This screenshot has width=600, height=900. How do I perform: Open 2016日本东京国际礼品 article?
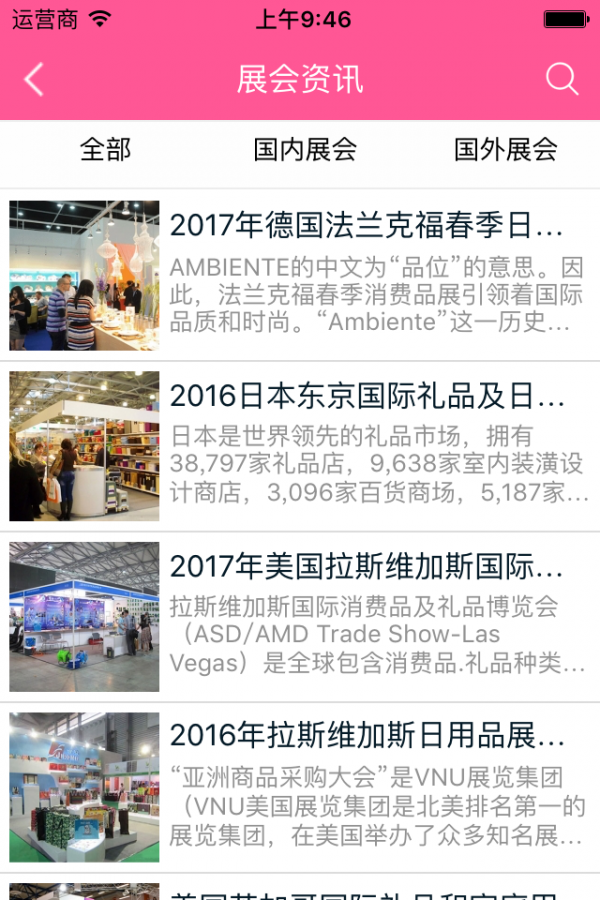[x=366, y=396]
